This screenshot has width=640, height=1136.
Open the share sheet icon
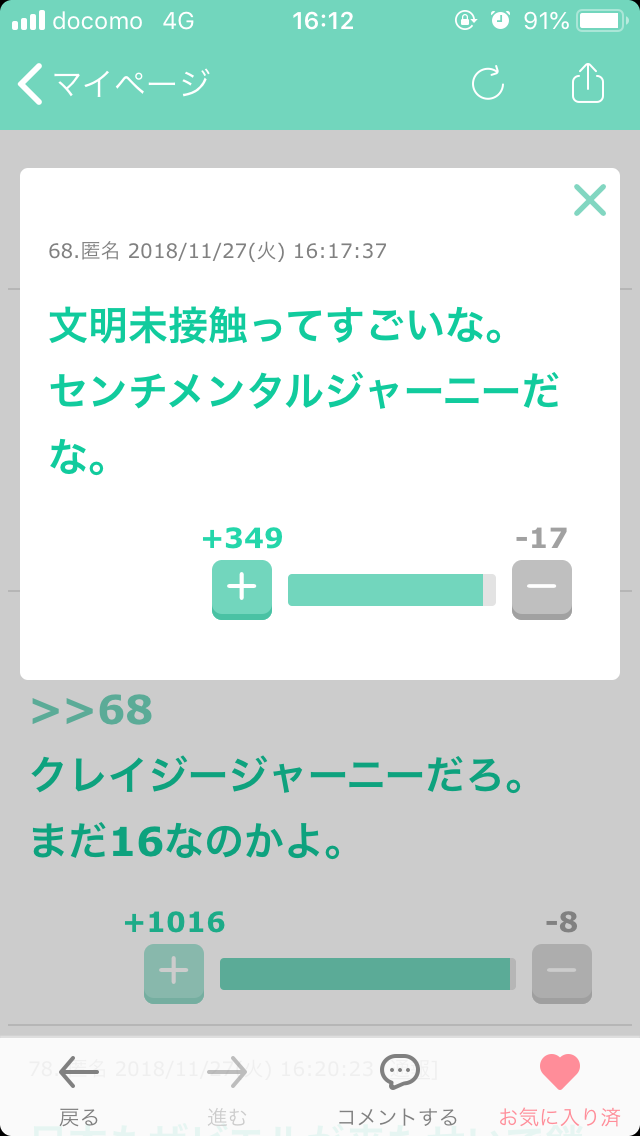588,82
